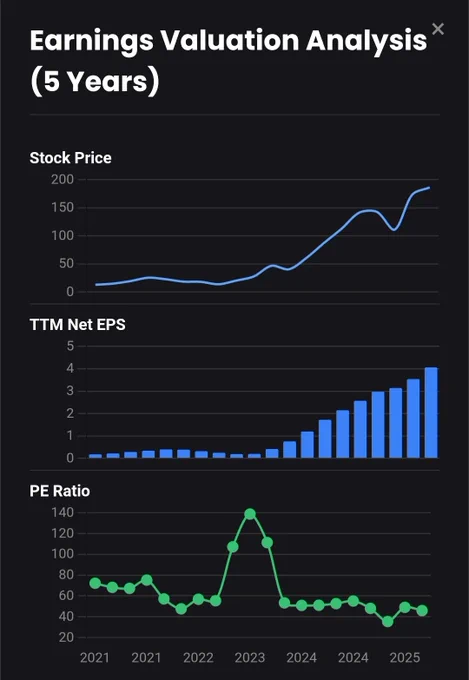Close the Earnings Valuation Analysis panel

438,29
